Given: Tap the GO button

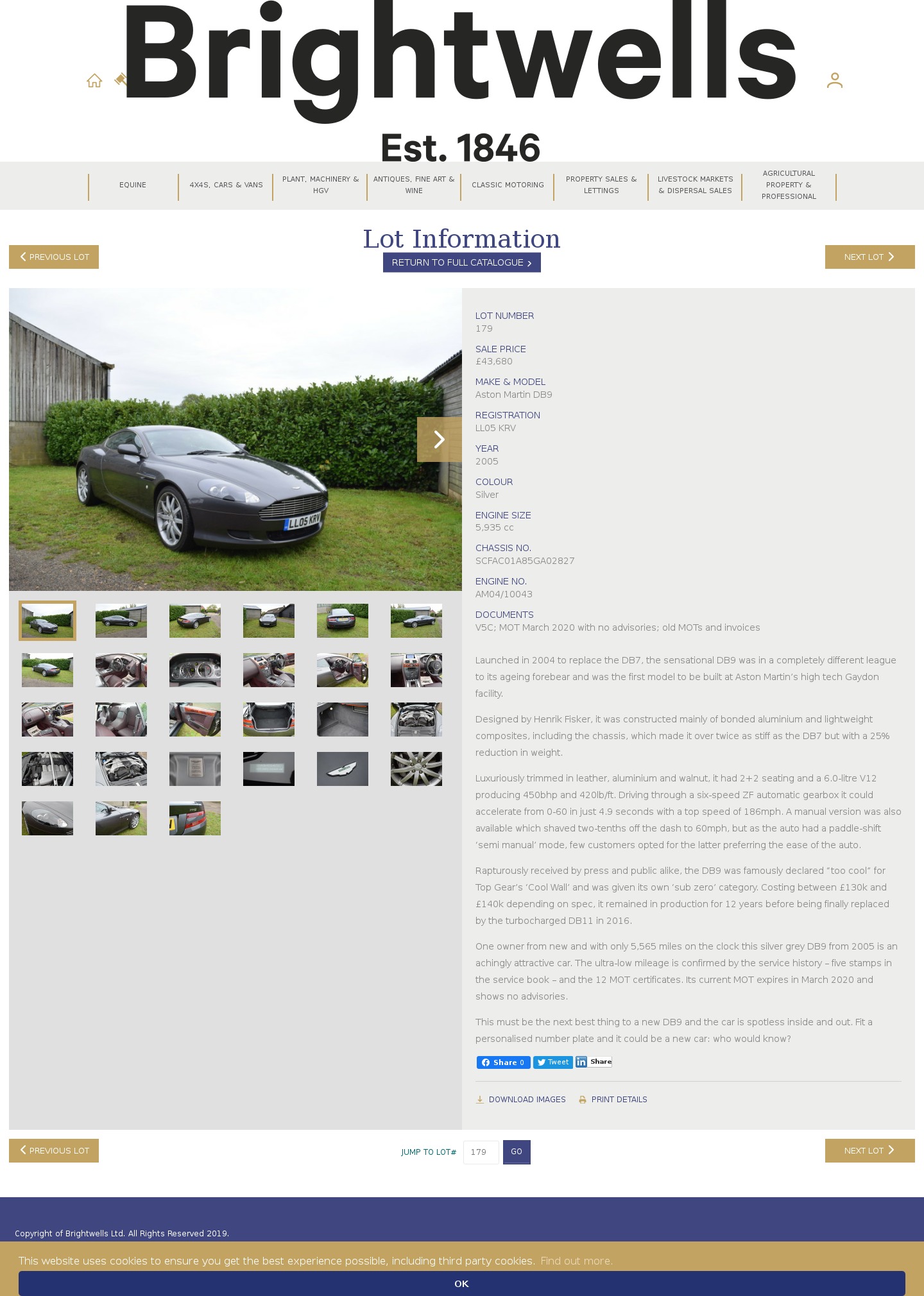Looking at the screenshot, I should (517, 1152).
